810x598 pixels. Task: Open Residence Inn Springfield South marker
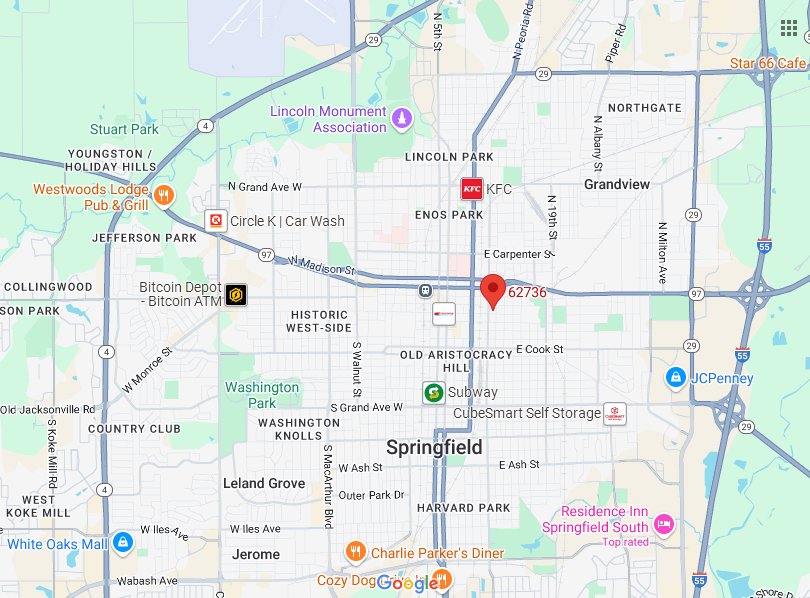664,524
